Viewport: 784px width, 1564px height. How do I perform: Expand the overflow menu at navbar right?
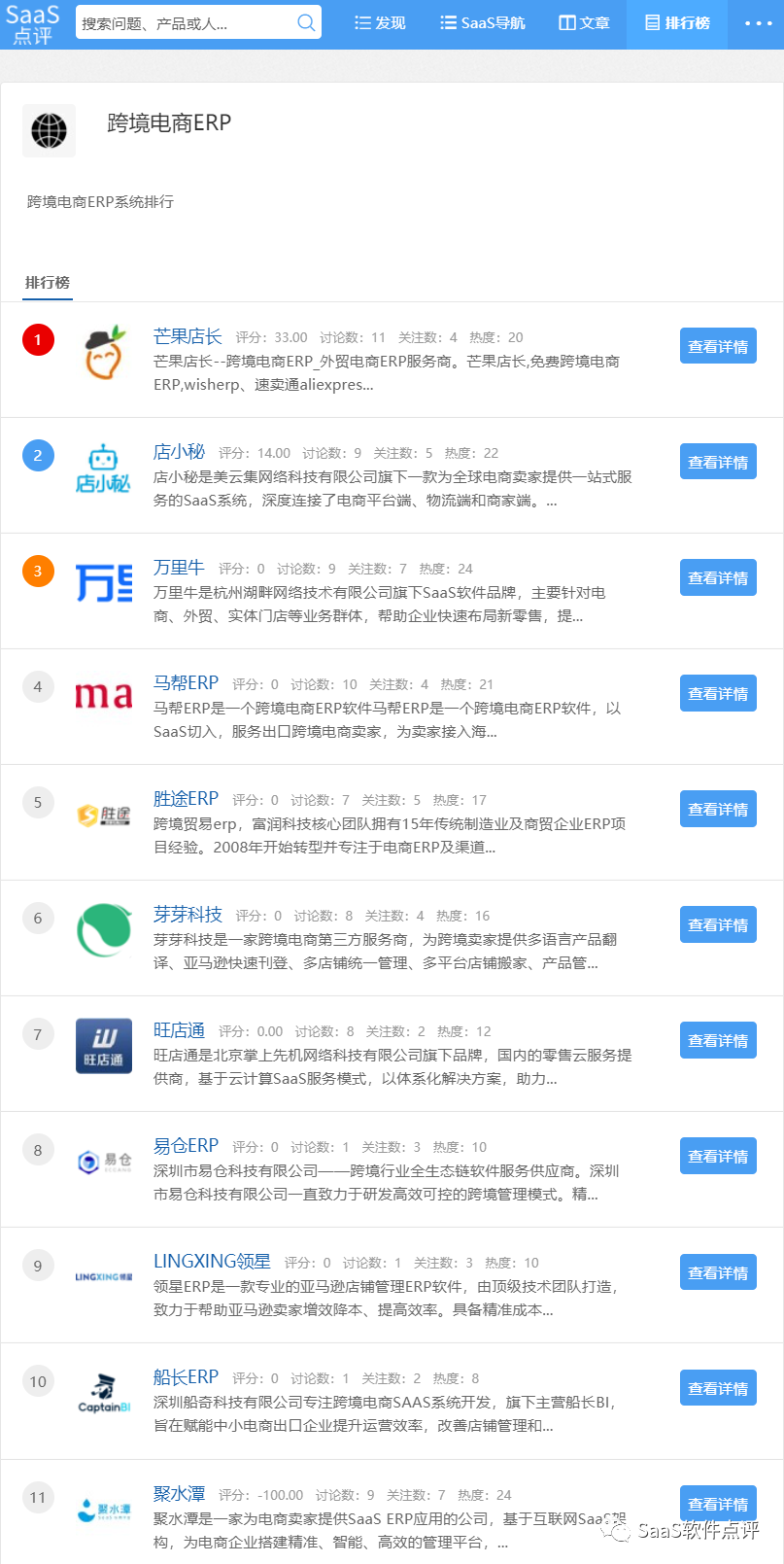click(756, 21)
